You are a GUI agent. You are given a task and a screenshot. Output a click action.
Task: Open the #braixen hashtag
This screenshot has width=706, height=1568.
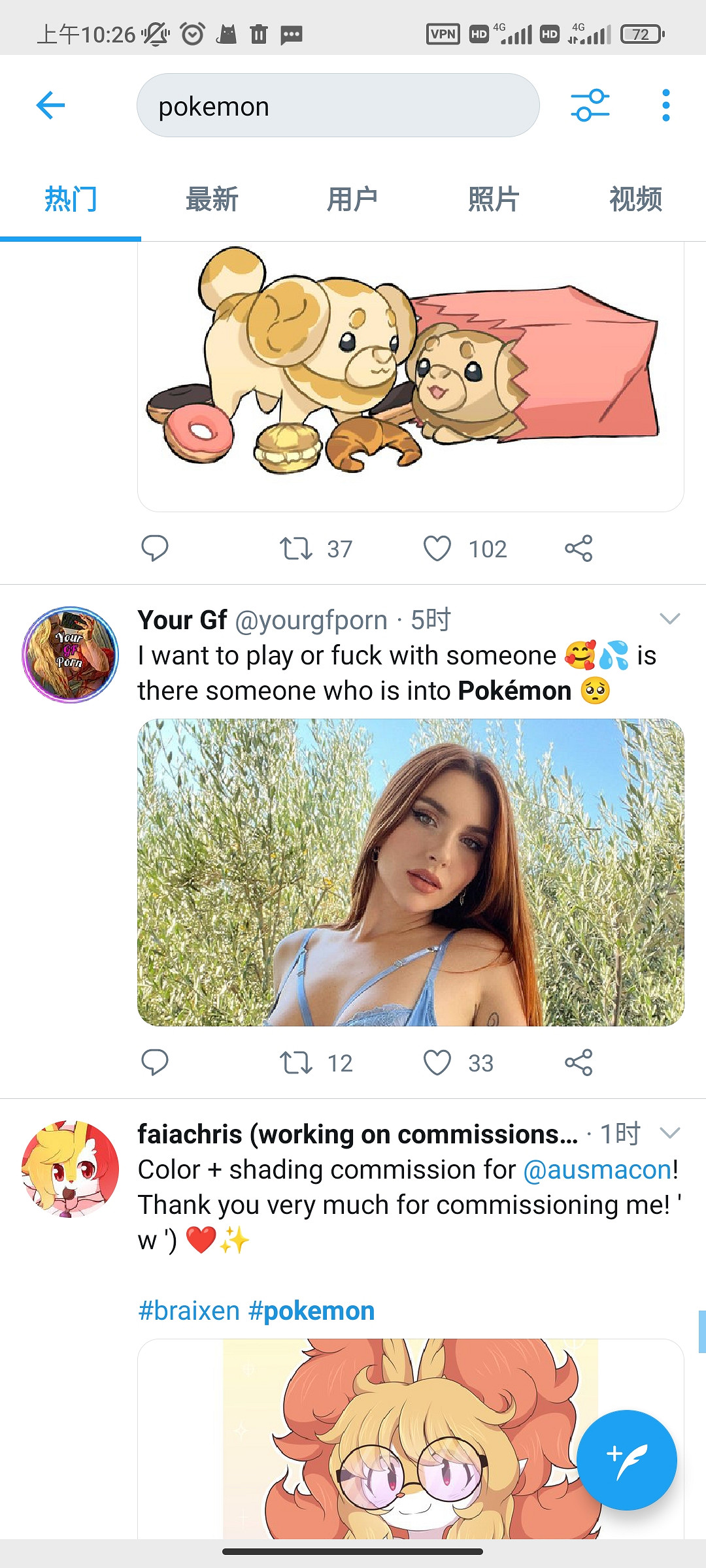pyautogui.click(x=189, y=1311)
